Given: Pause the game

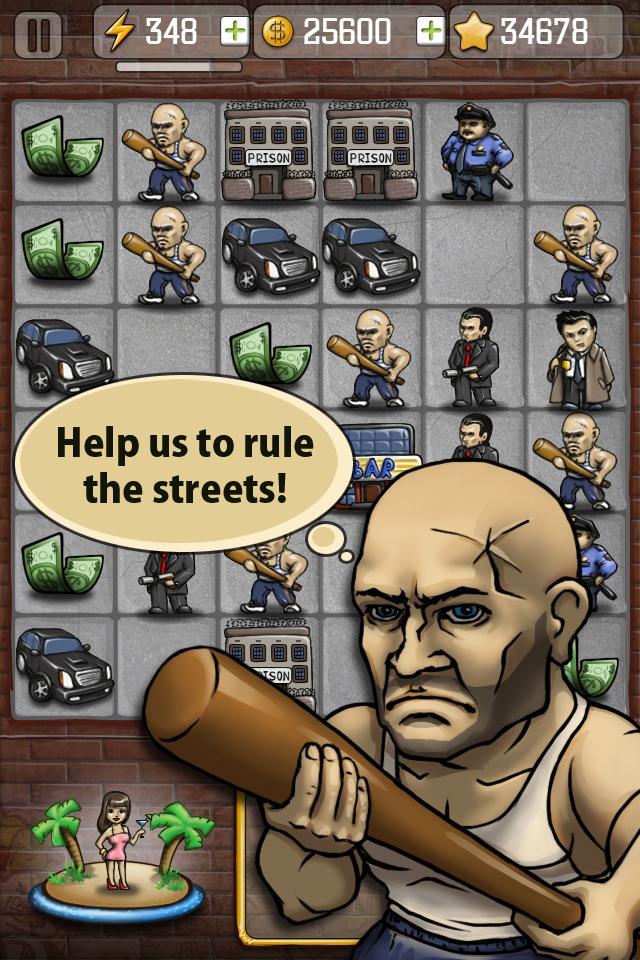Looking at the screenshot, I should pos(38,33).
